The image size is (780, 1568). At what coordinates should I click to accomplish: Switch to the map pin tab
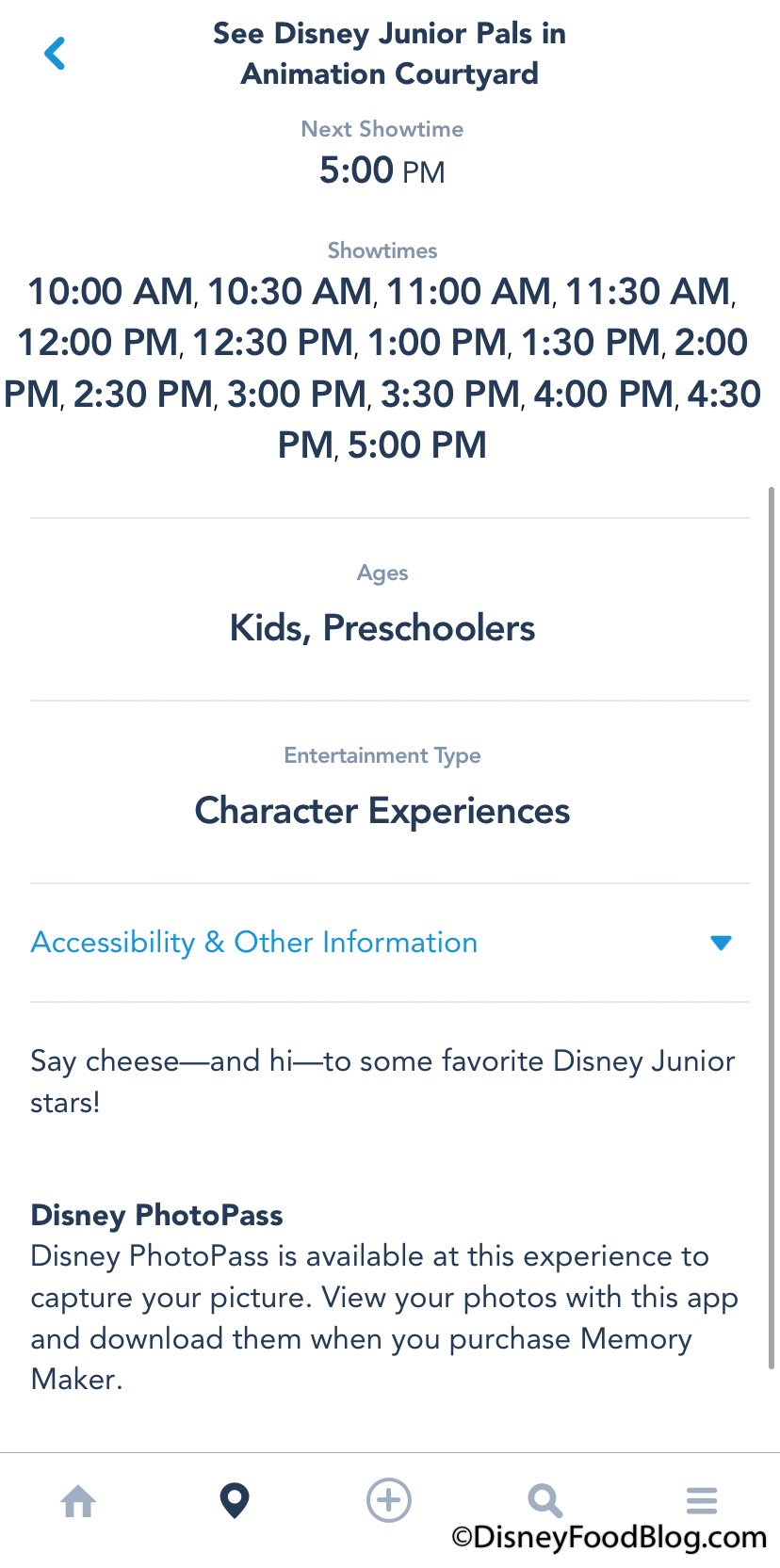coord(235,1500)
